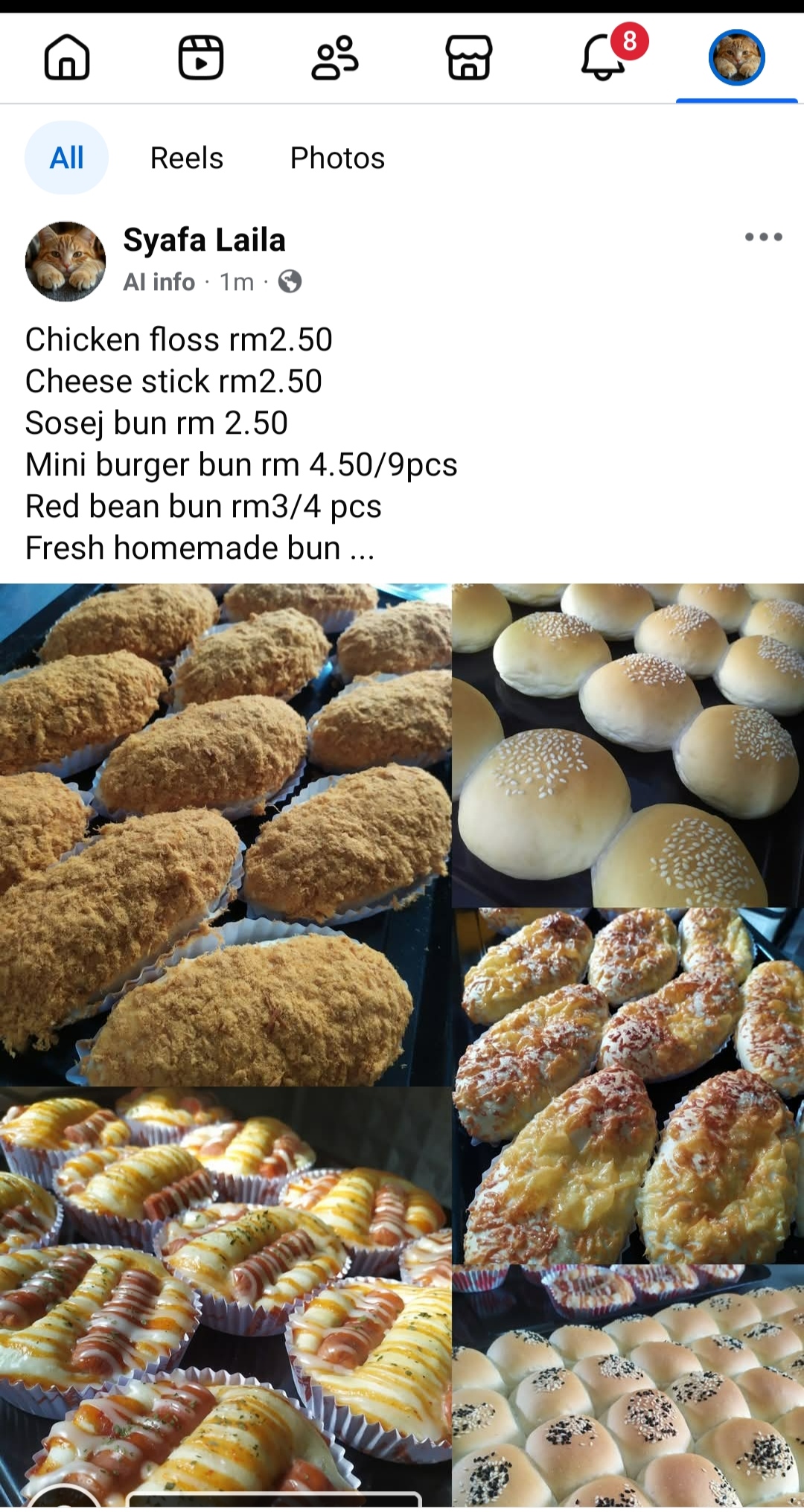The image size is (804, 1512).
Task: Open the Marketplace tab
Action: [x=469, y=57]
